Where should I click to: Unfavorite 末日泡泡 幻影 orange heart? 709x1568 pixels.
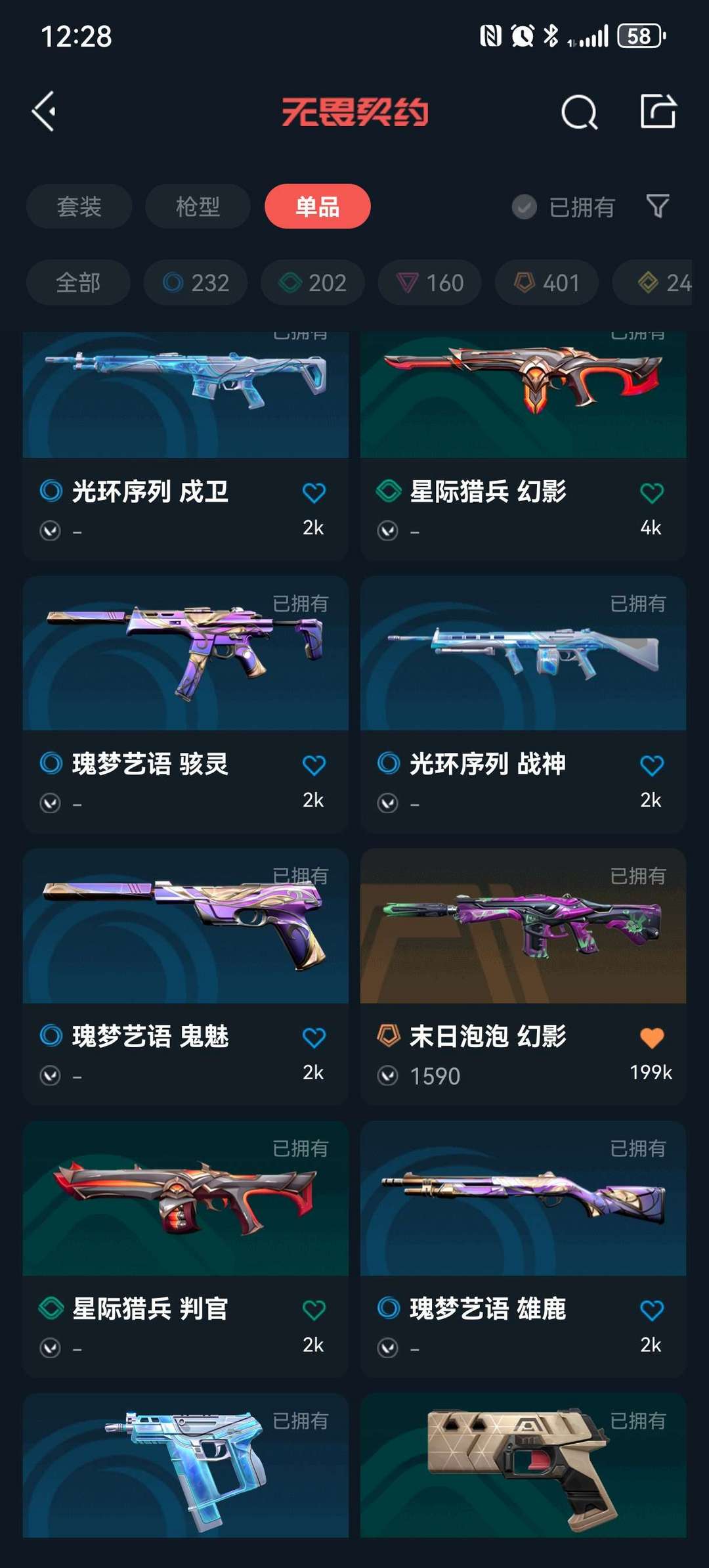[x=652, y=1036]
